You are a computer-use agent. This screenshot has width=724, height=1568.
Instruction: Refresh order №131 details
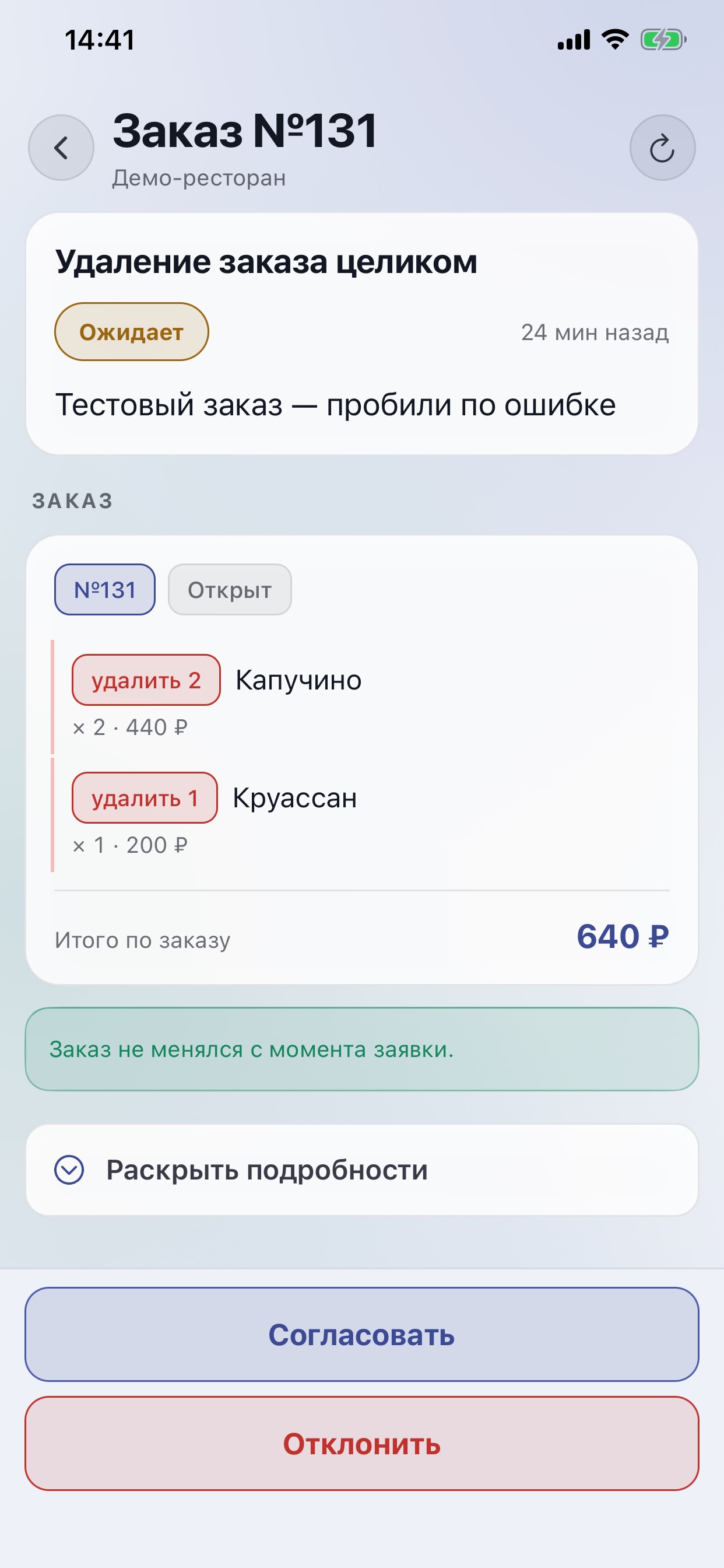click(x=662, y=148)
